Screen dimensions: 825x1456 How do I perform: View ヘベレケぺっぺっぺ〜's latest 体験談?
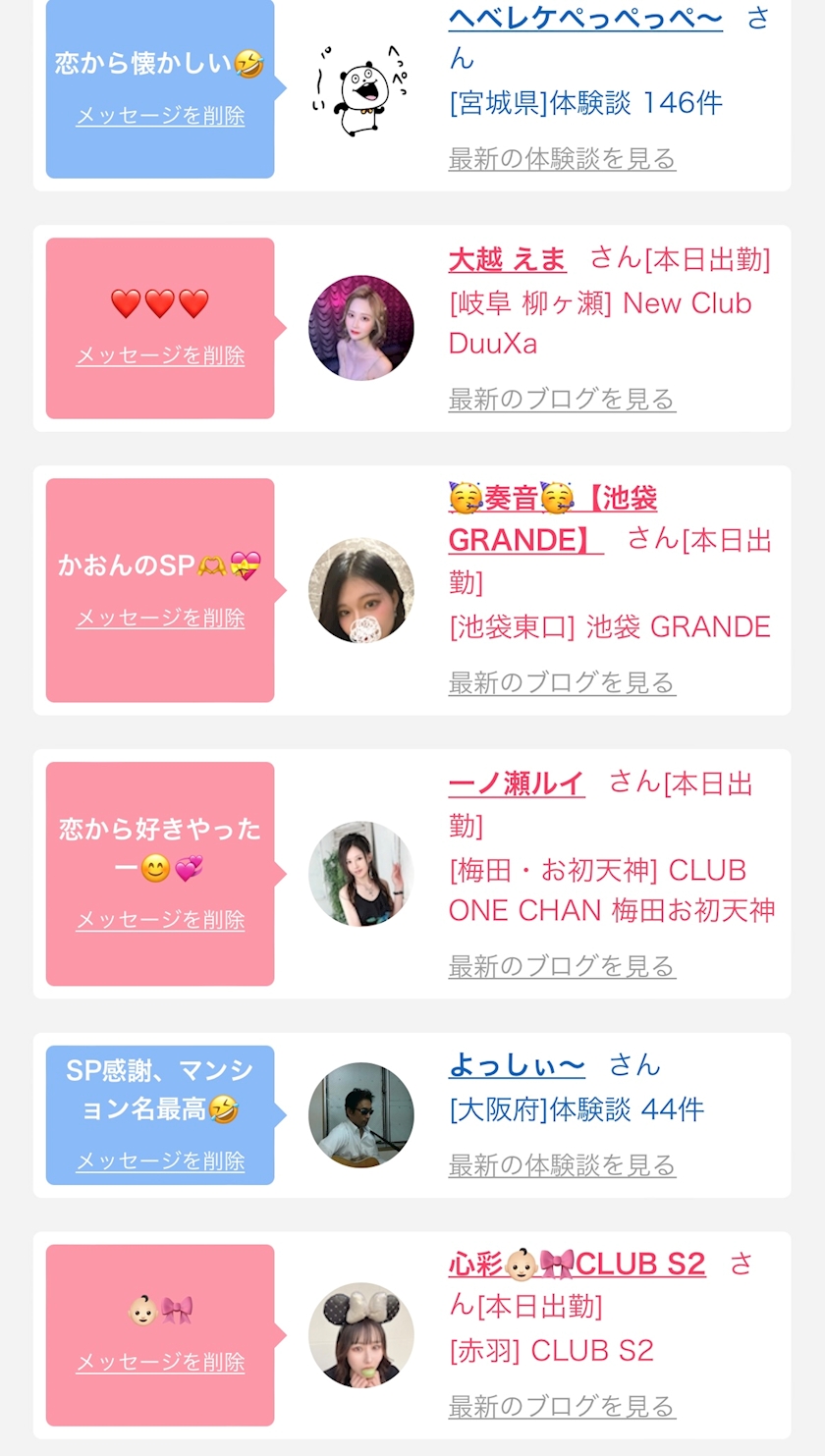coord(562,158)
